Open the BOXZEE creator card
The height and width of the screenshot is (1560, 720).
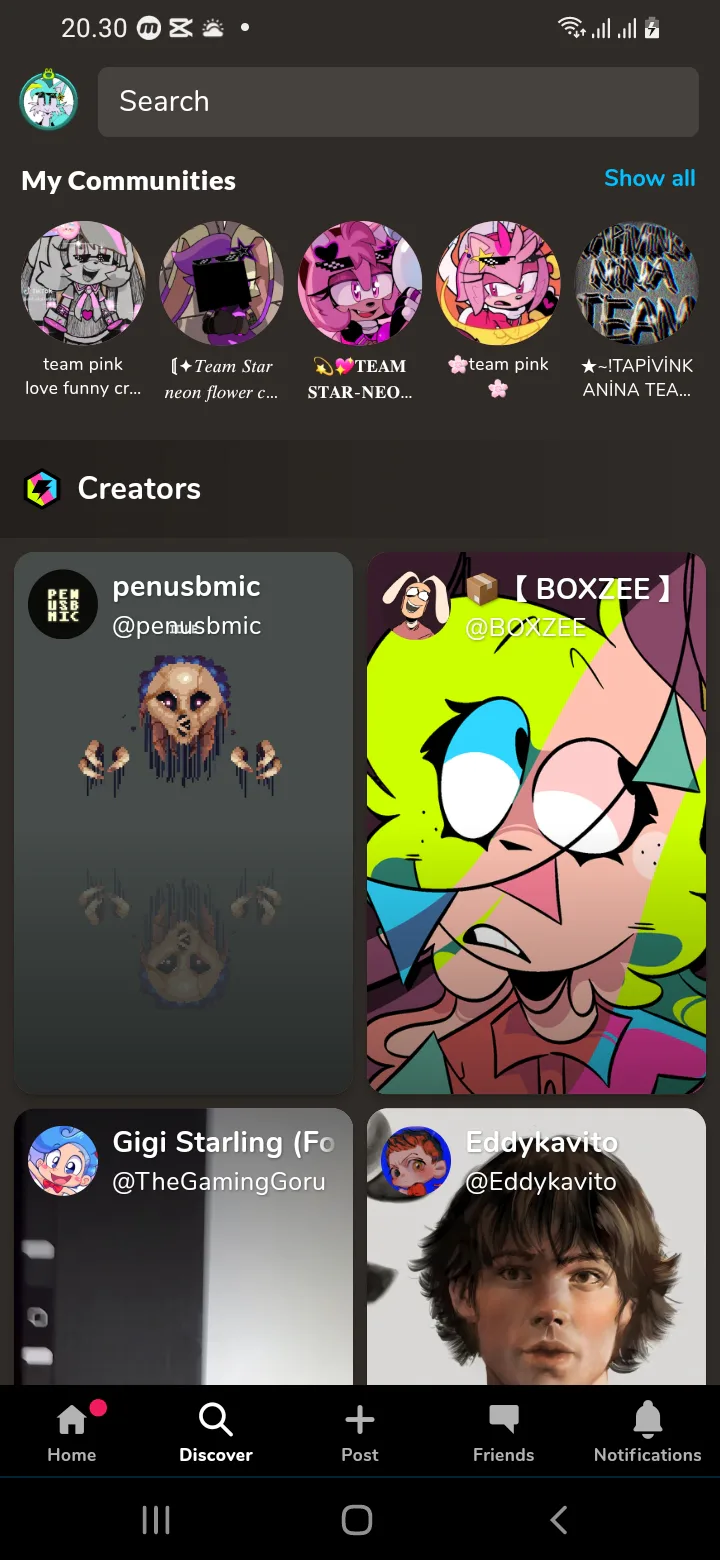pyautogui.click(x=536, y=823)
